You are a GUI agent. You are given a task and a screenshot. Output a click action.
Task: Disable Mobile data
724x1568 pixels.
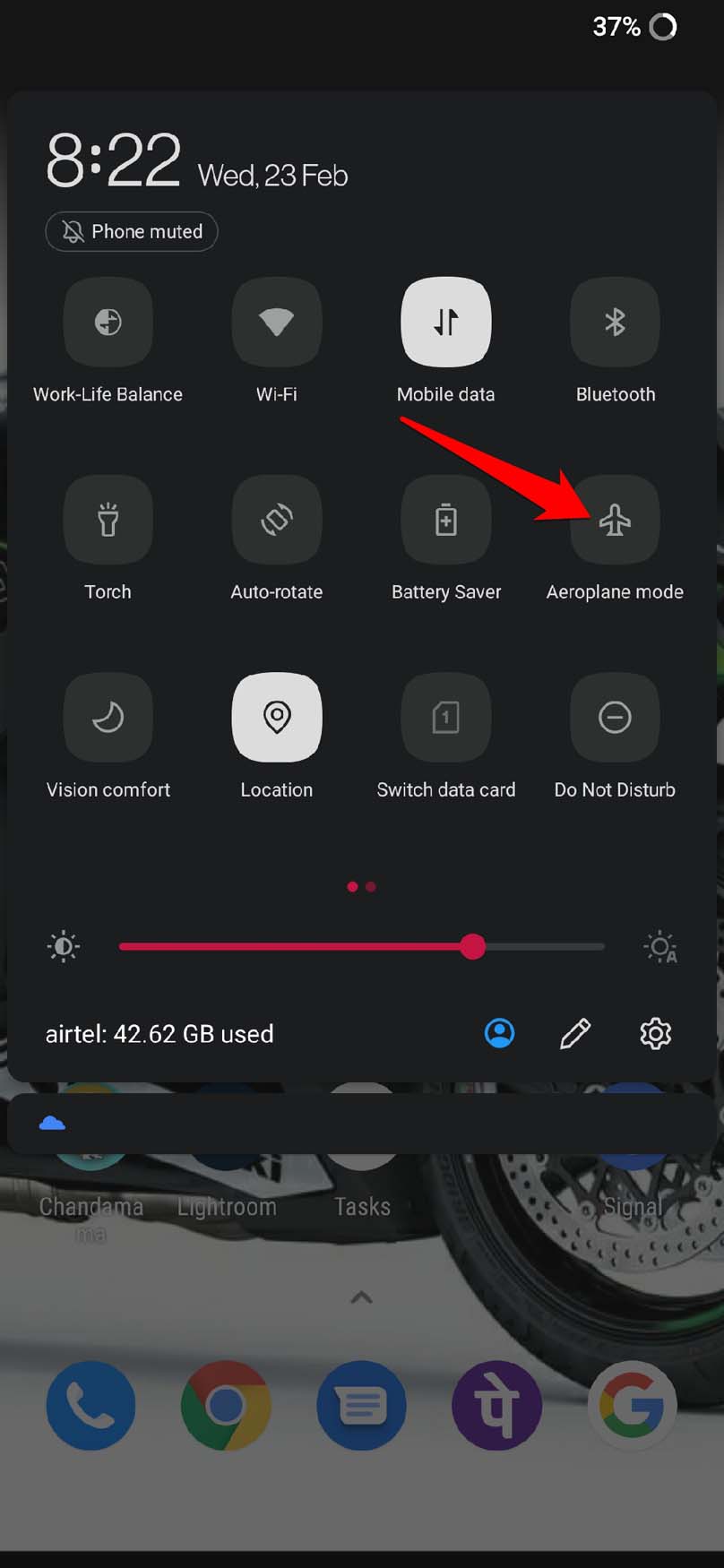coord(445,323)
